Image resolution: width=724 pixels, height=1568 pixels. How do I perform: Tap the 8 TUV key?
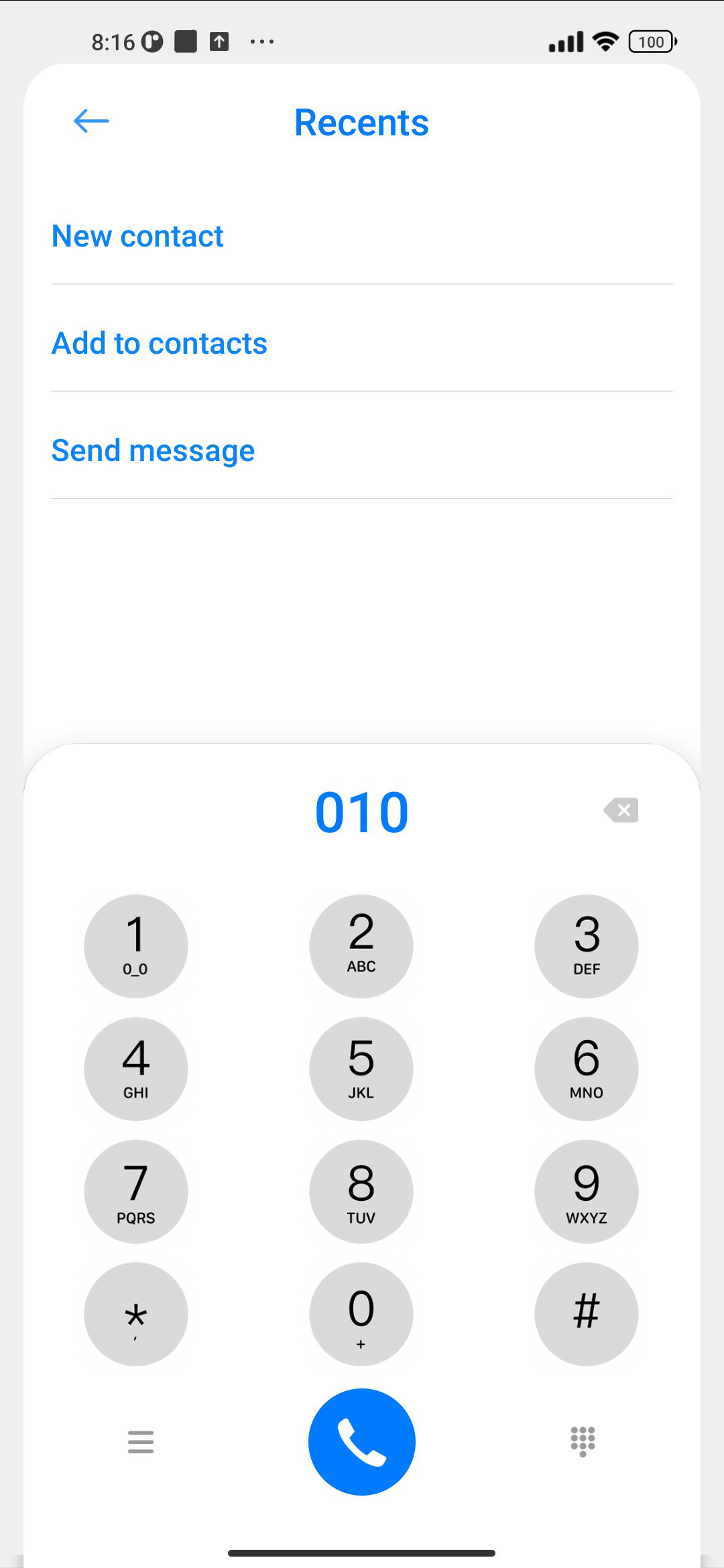tap(361, 1191)
